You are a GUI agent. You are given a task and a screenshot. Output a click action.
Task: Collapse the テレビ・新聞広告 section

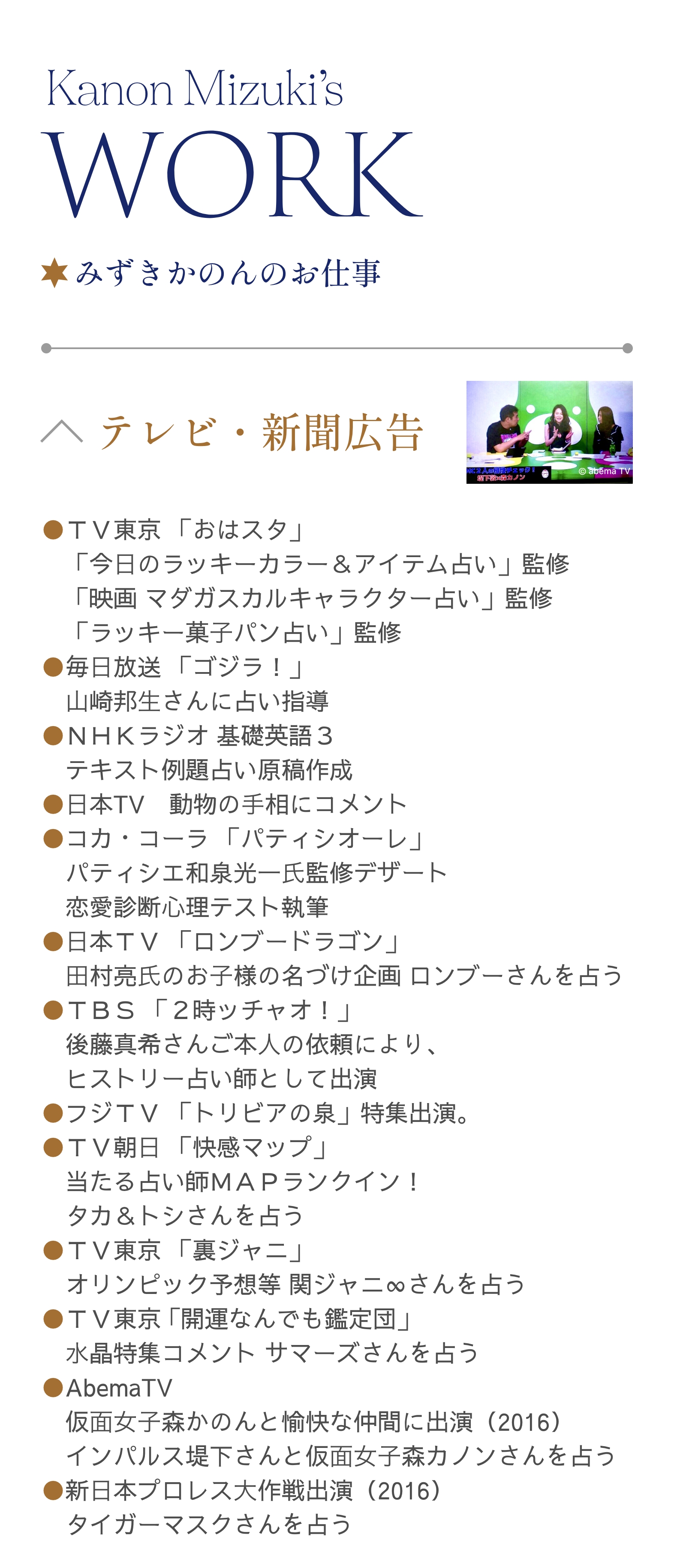pos(62,431)
